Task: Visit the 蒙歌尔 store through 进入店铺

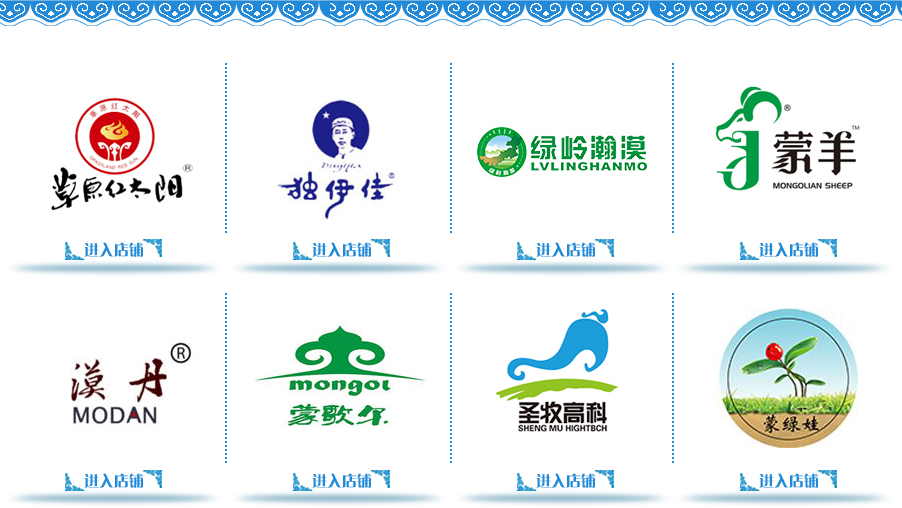Action: (341, 481)
